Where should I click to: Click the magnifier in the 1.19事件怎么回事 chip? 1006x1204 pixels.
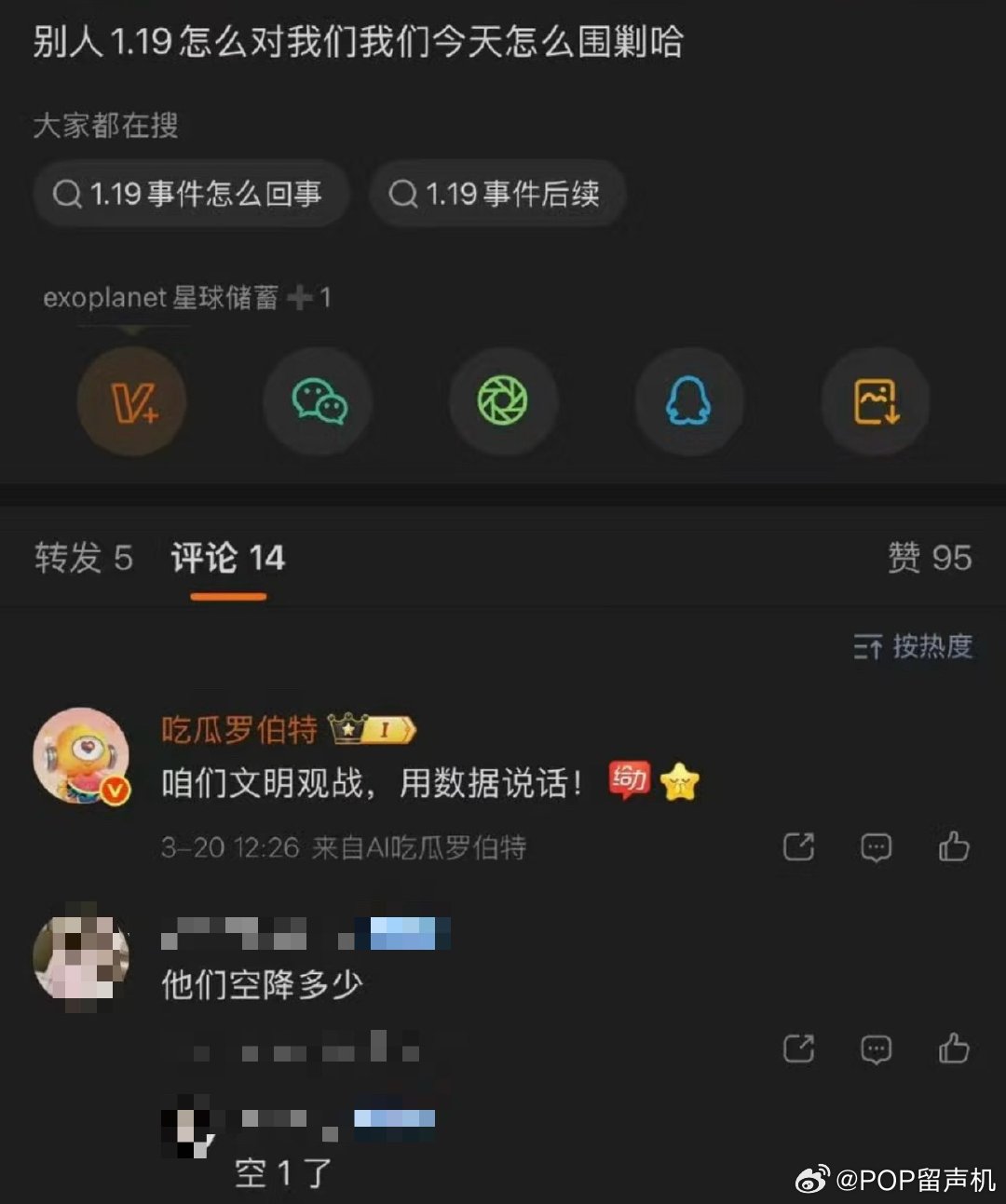point(65,194)
